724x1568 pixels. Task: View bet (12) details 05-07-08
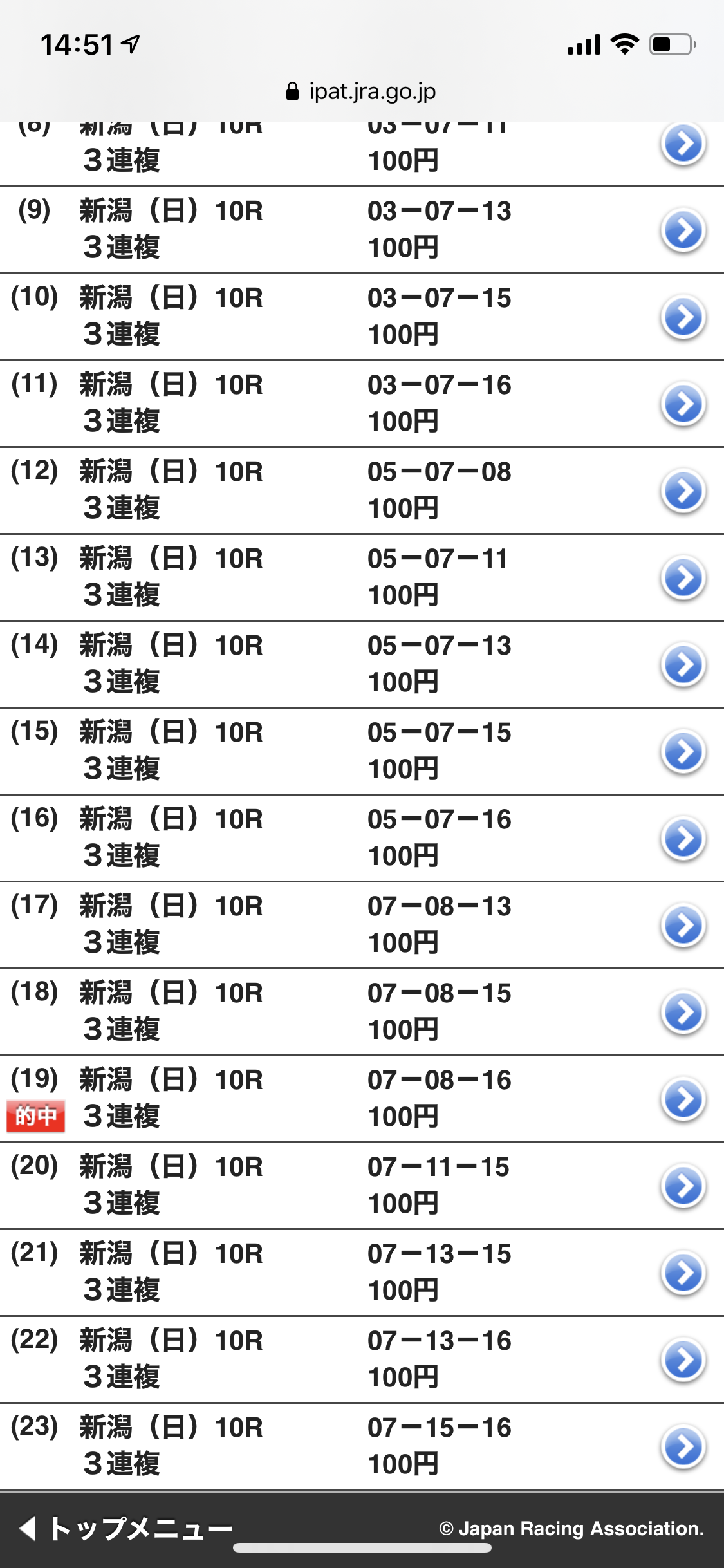[683, 490]
